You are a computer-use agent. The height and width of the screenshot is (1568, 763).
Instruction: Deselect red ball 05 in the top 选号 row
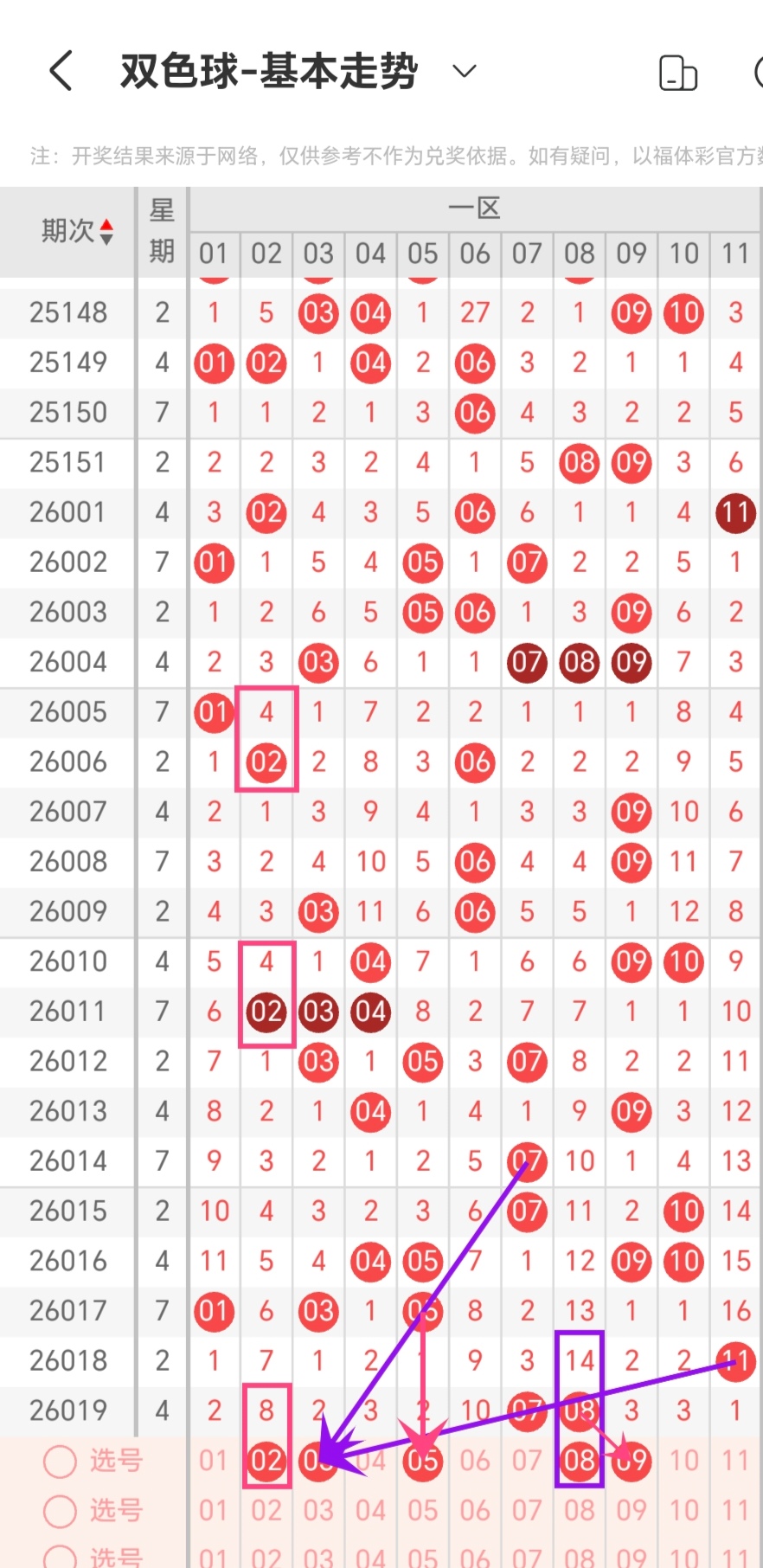tap(423, 1462)
